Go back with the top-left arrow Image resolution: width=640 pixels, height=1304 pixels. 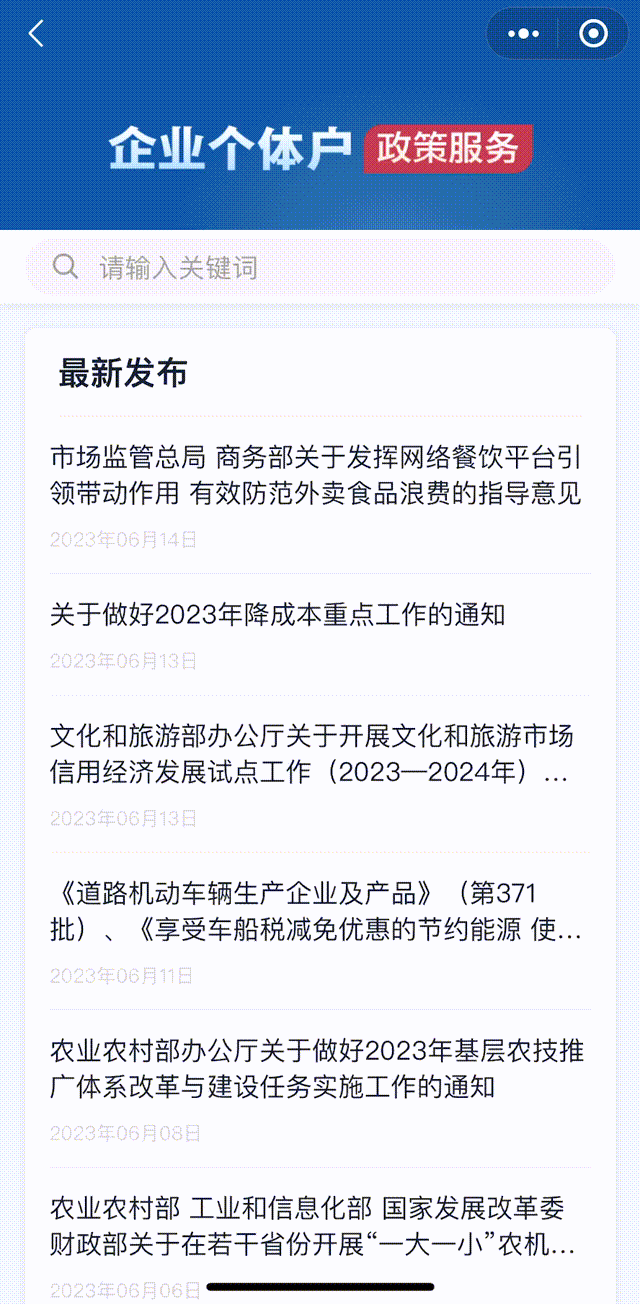point(36,34)
